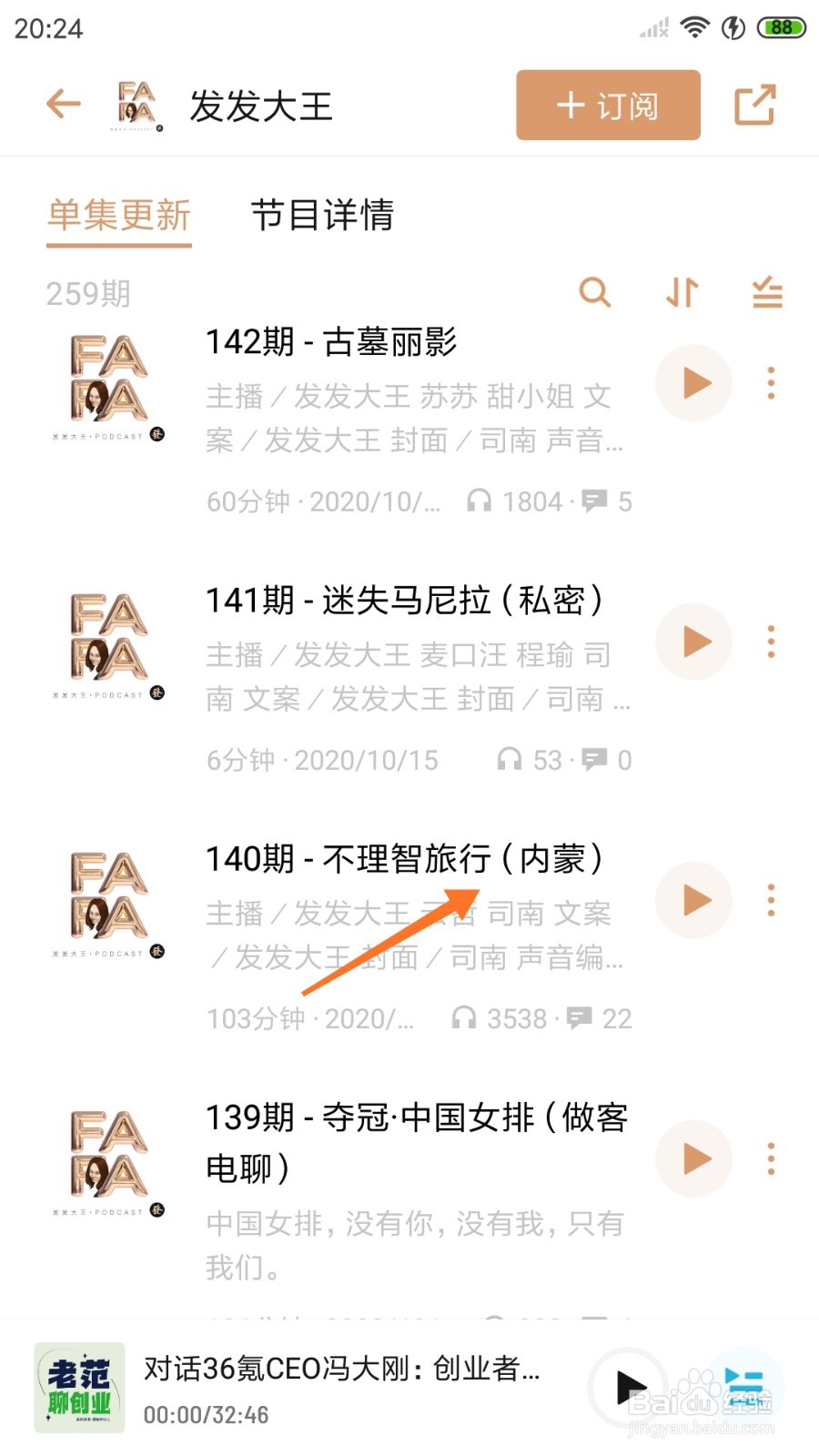Play episode 142期 - 古墓丽影
The width and height of the screenshot is (819, 1456).
point(693,383)
